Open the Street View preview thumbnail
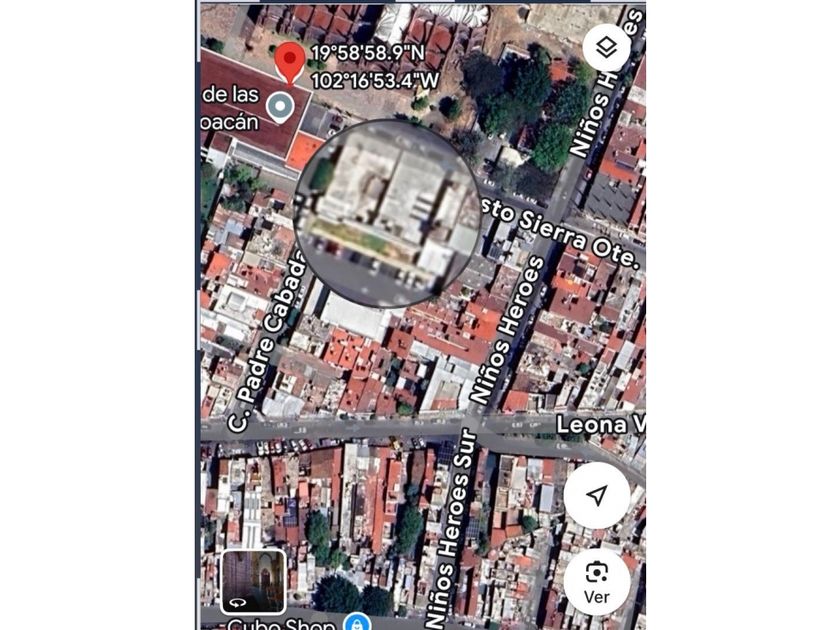The width and height of the screenshot is (840, 630). pos(253,581)
